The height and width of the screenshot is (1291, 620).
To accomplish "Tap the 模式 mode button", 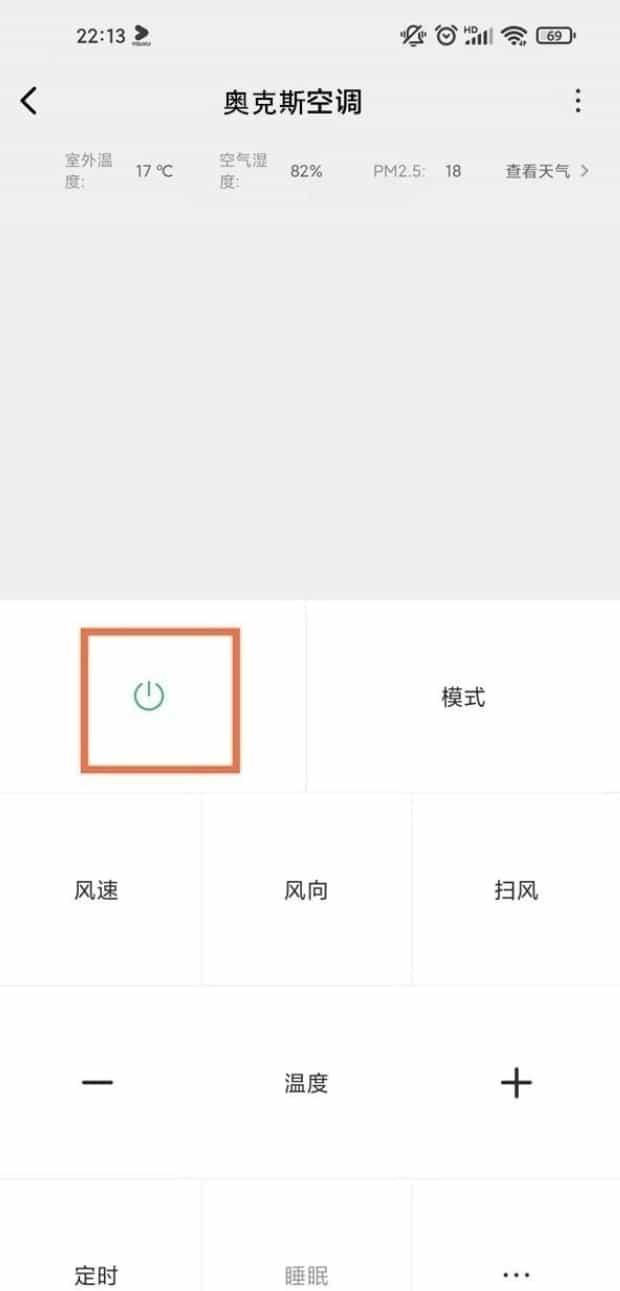I will click(x=463, y=697).
